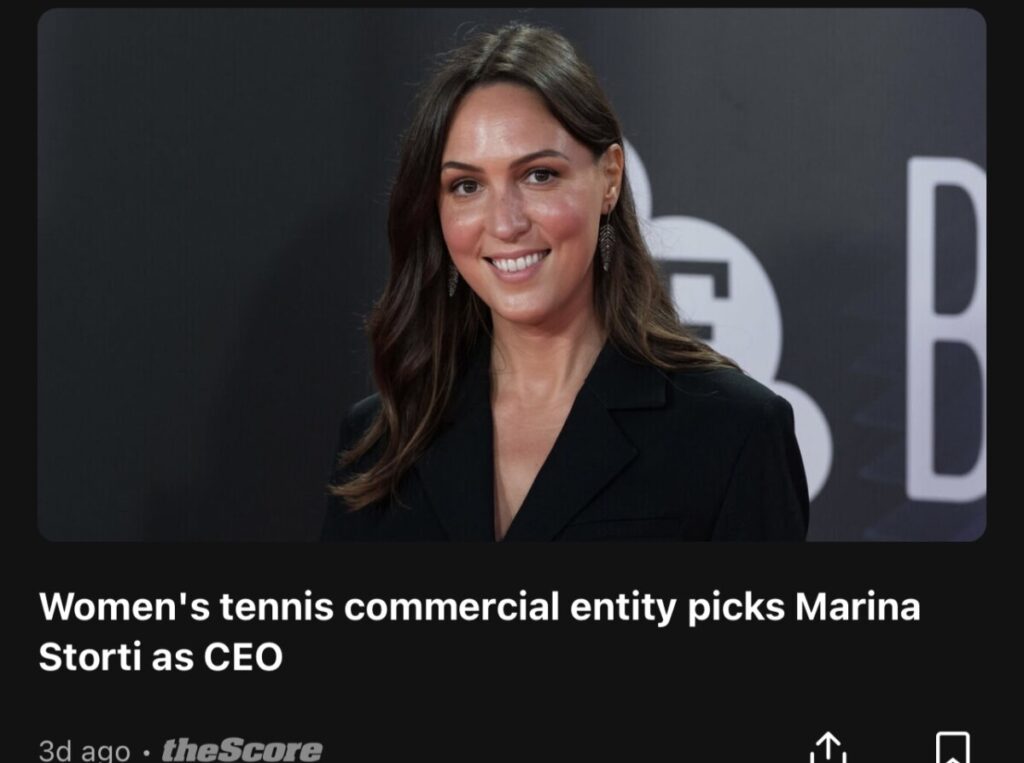Bookmark the Marina Storti article

pyautogui.click(x=951, y=748)
